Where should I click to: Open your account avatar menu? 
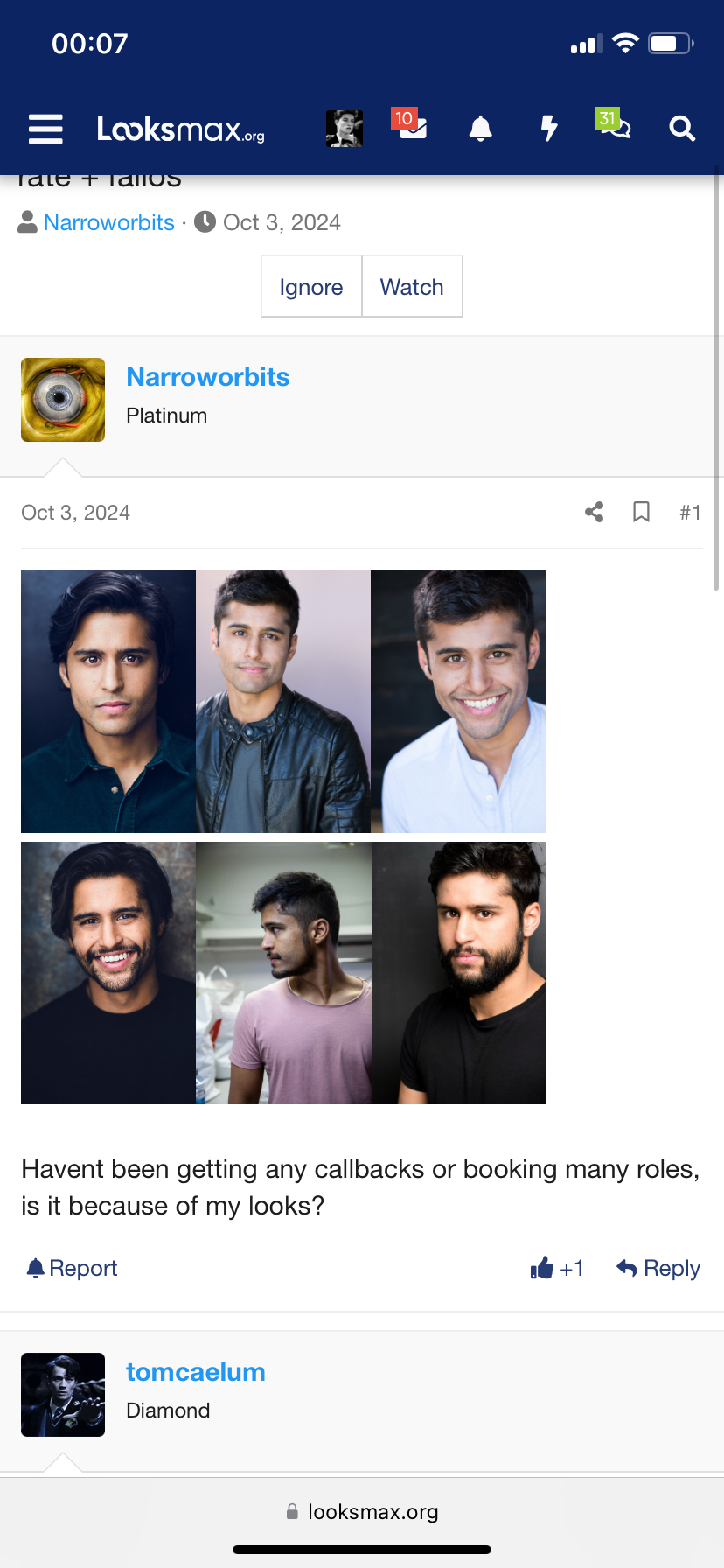pos(345,129)
